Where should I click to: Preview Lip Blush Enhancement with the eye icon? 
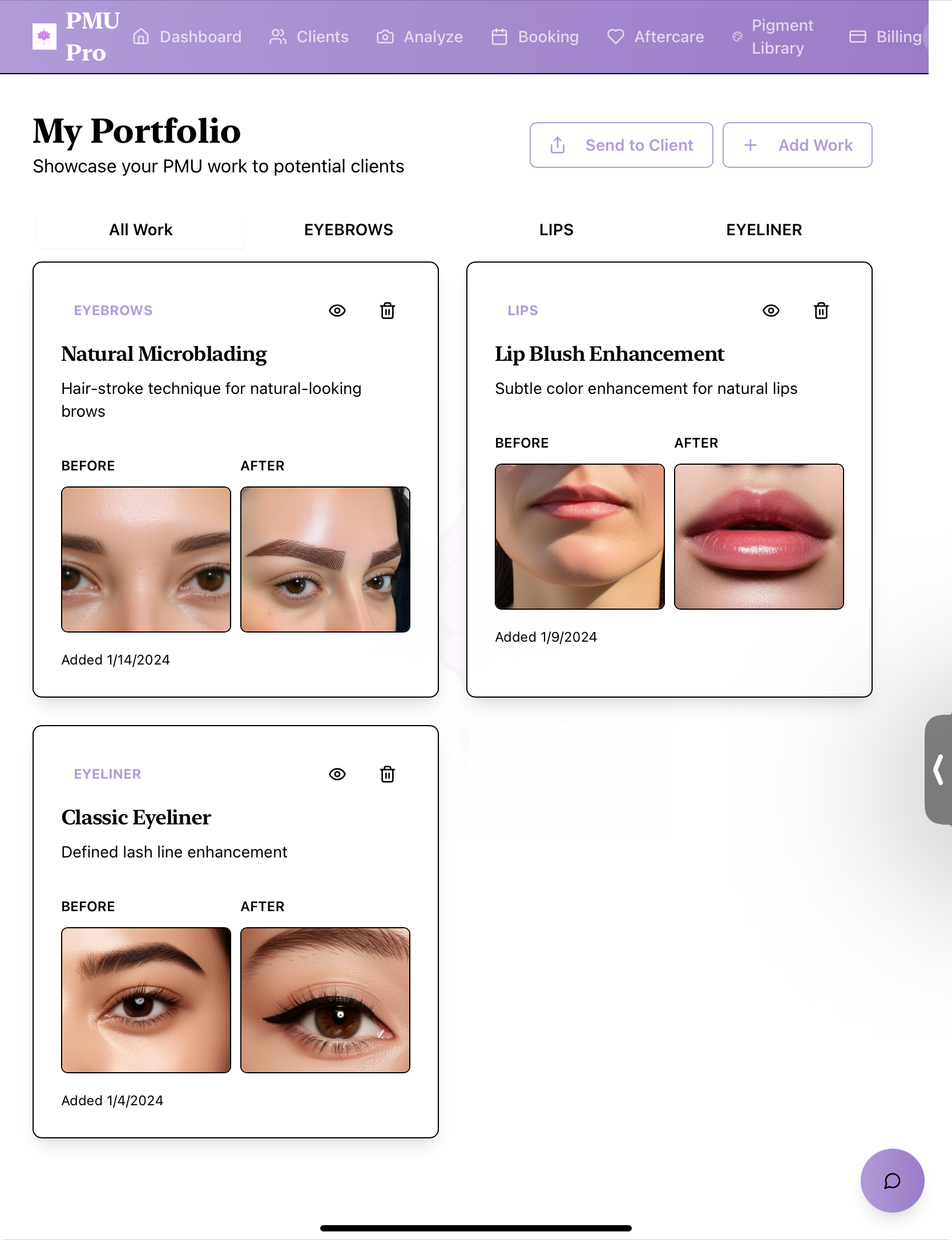[771, 311]
